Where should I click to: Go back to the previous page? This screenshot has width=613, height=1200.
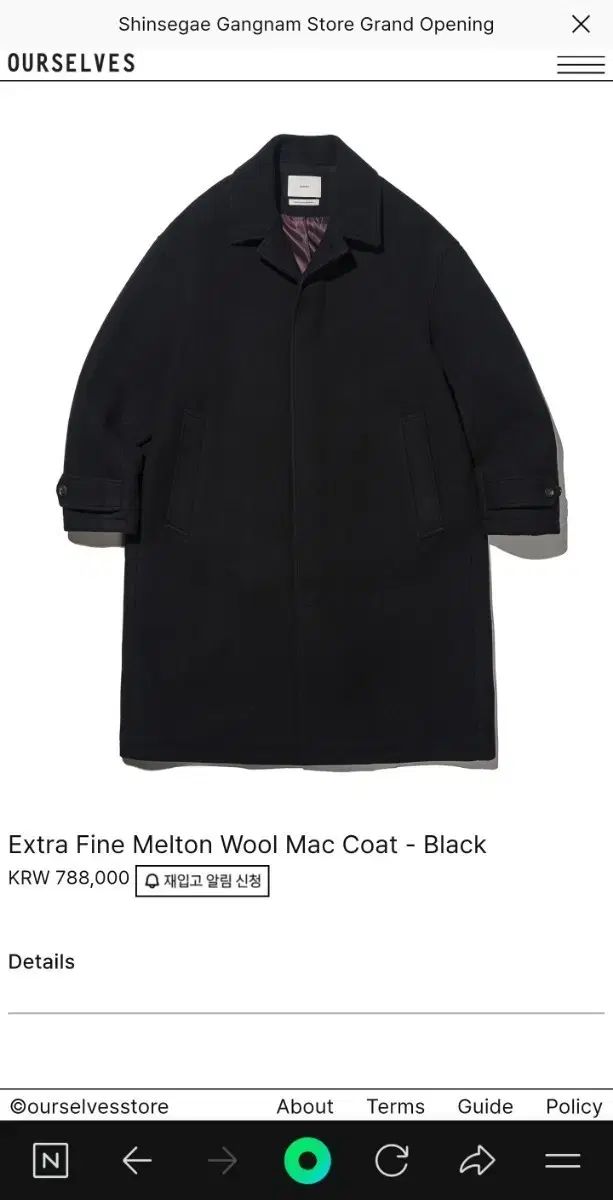point(137,1161)
